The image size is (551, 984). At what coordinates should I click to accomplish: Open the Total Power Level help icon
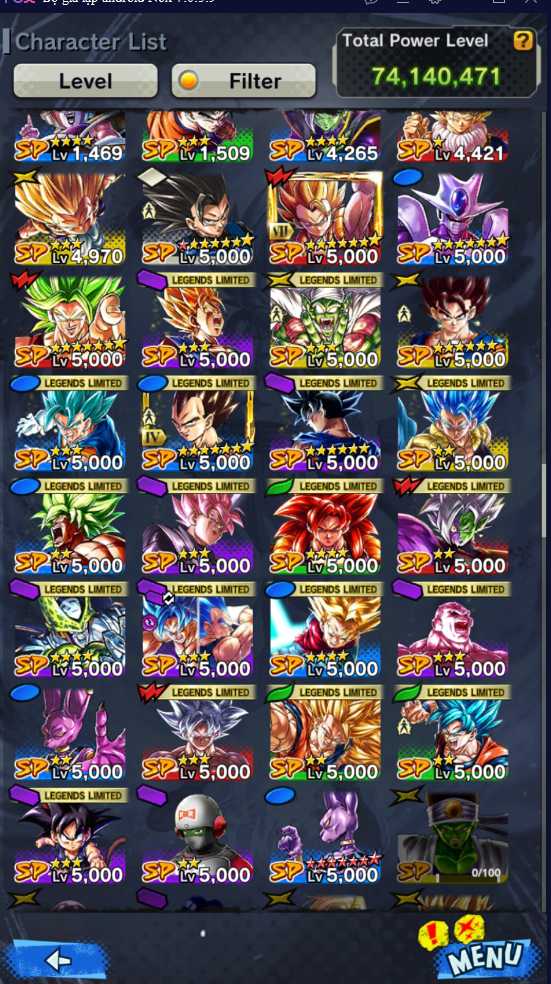(x=523, y=41)
